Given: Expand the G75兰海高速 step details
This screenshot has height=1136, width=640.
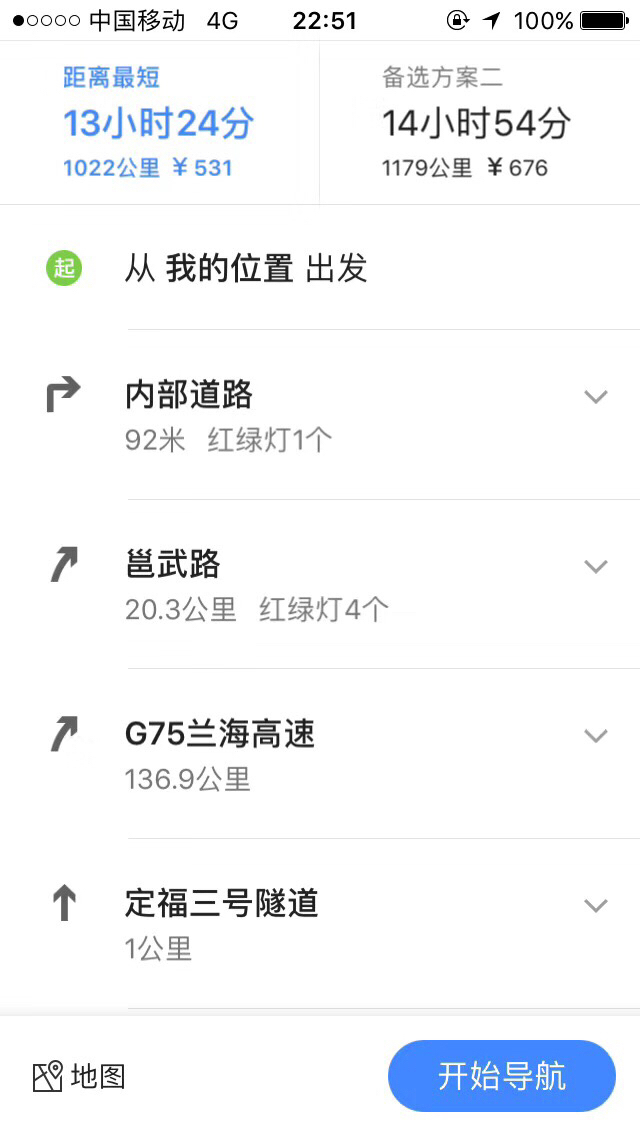Looking at the screenshot, I should tap(595, 735).
